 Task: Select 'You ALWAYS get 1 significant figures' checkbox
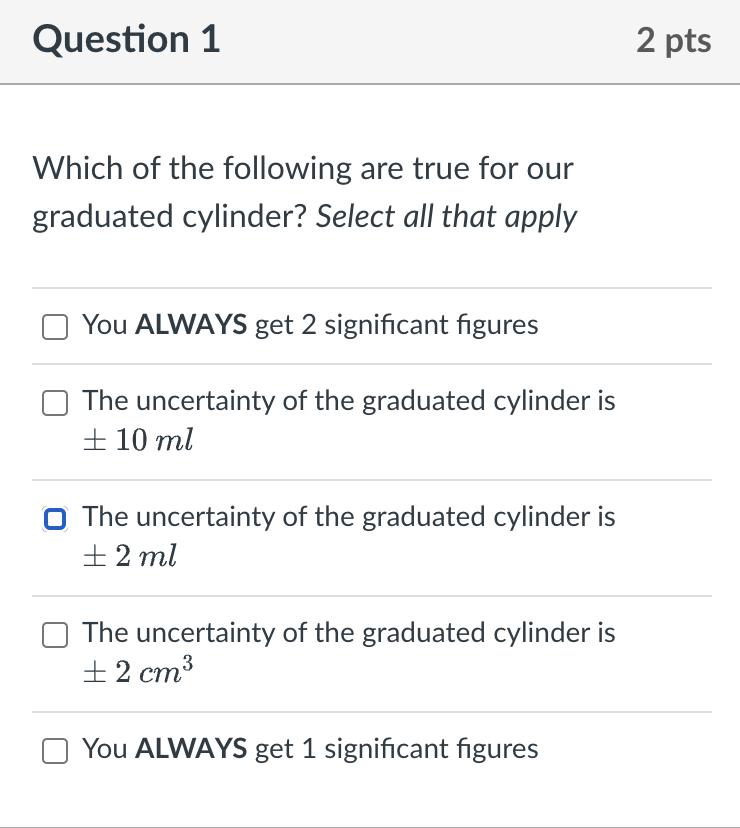coord(55,748)
